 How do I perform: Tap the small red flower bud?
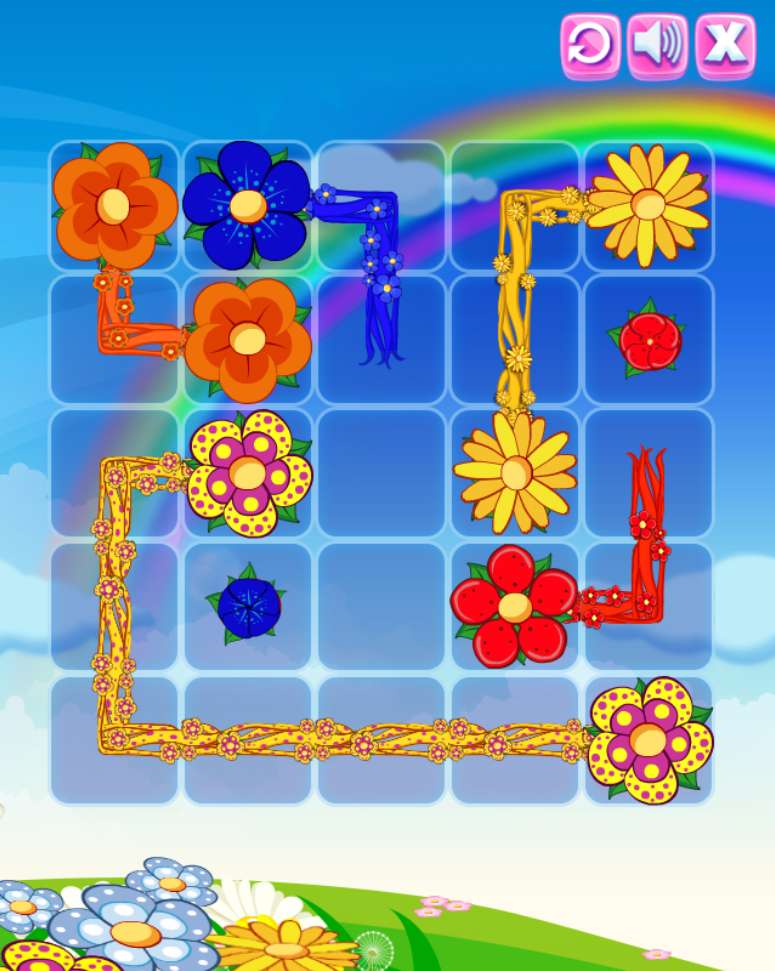(649, 340)
